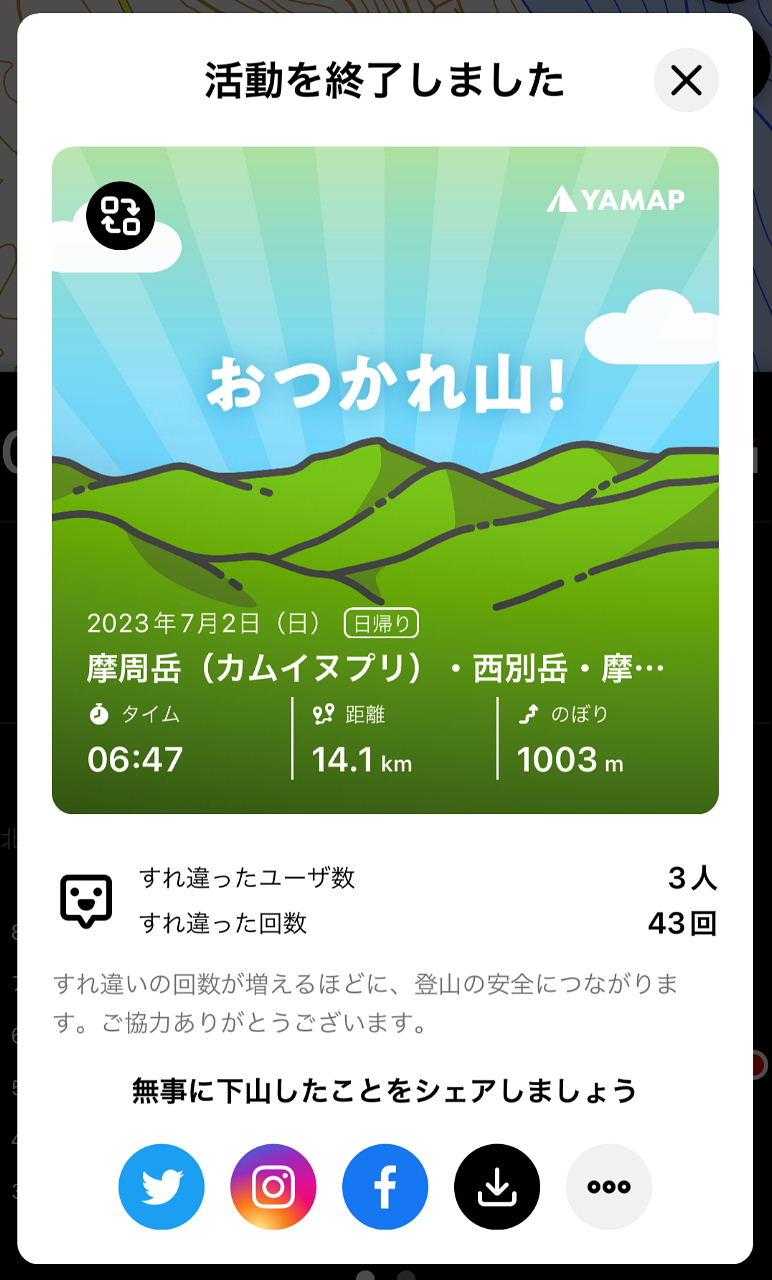The height and width of the screenshot is (1280, 772).
Task: Download the activity summary image
Action: (497, 1187)
